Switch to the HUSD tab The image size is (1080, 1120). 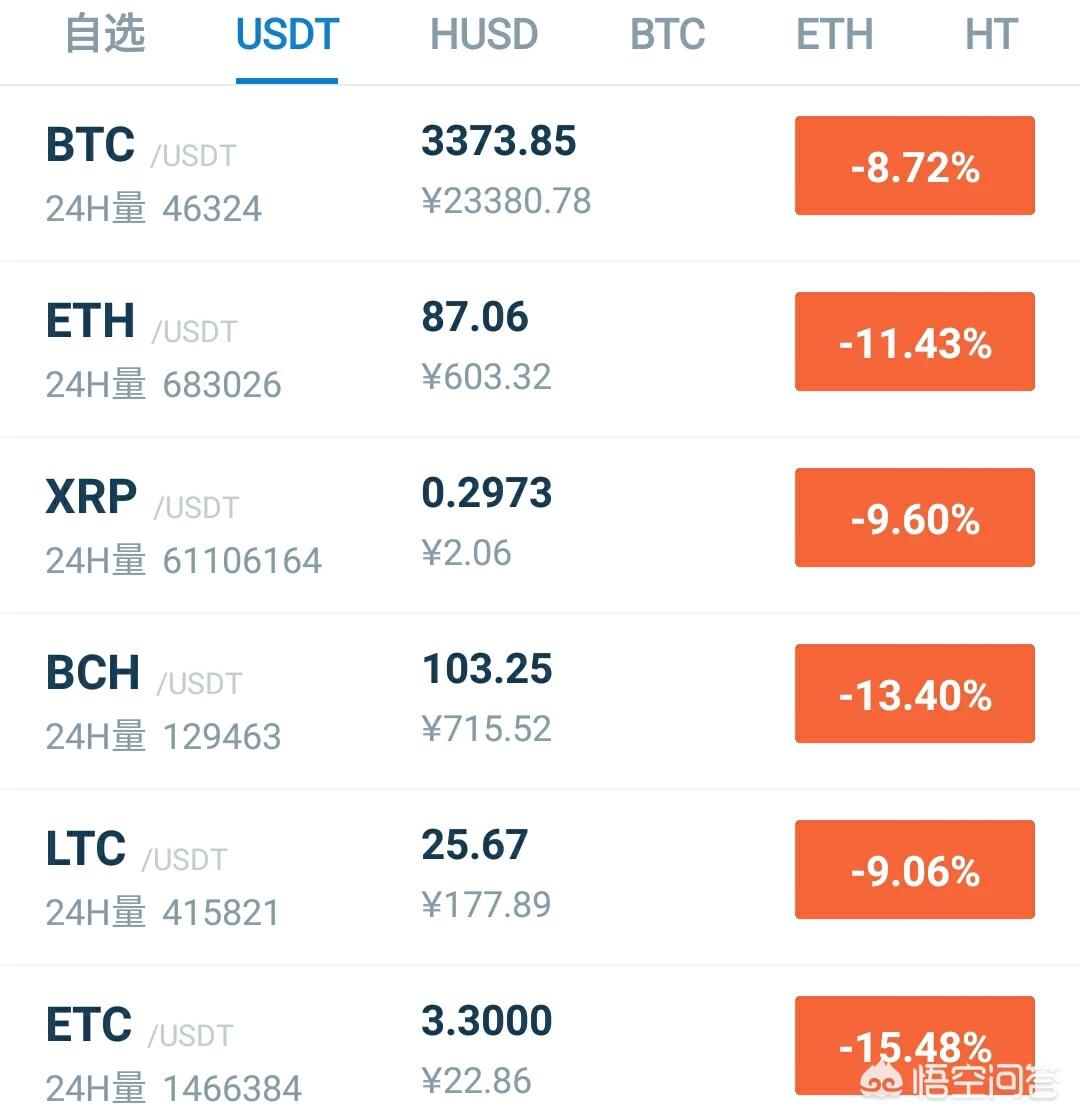484,35
